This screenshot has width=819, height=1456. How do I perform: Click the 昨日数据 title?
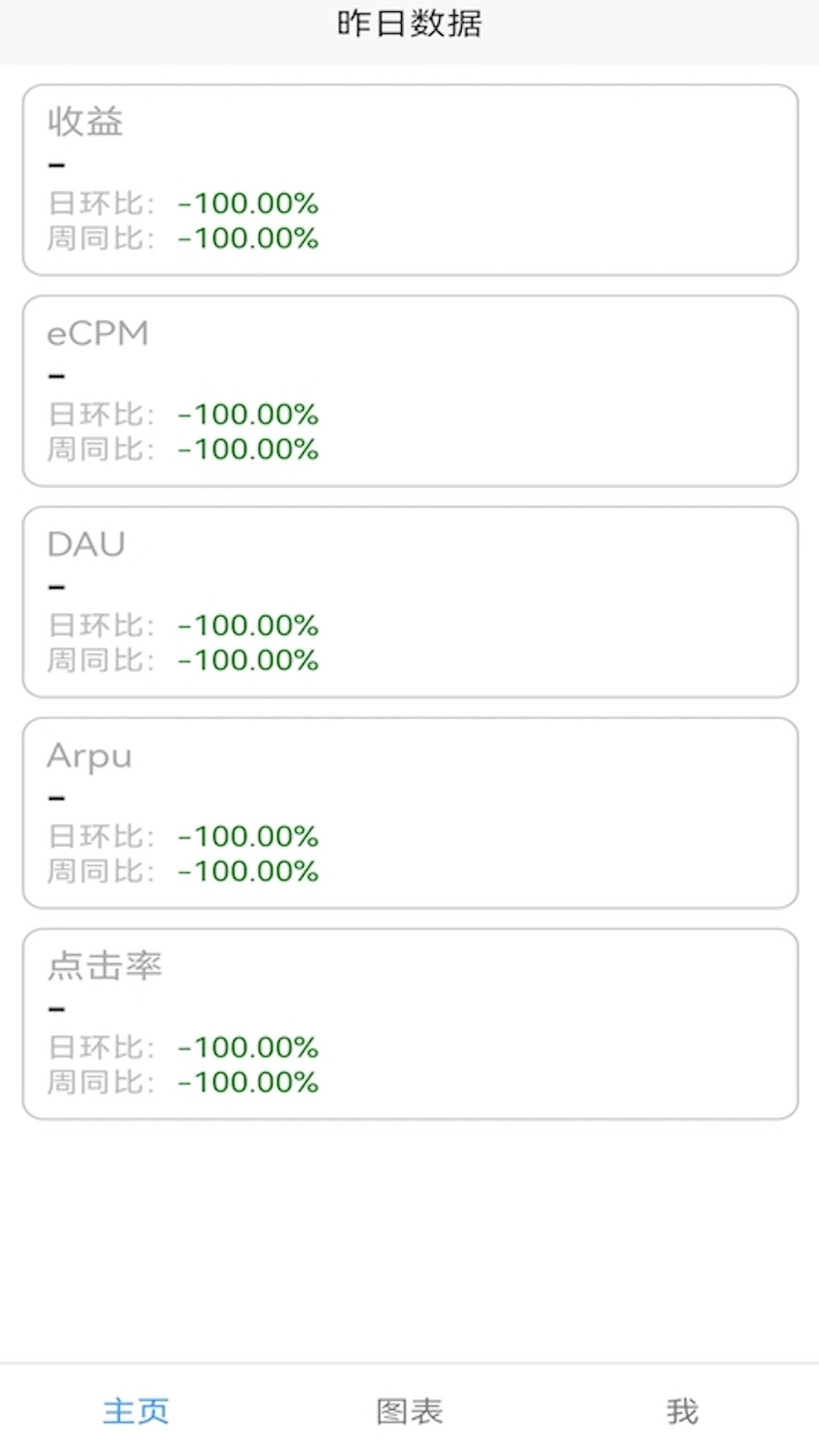point(409,24)
